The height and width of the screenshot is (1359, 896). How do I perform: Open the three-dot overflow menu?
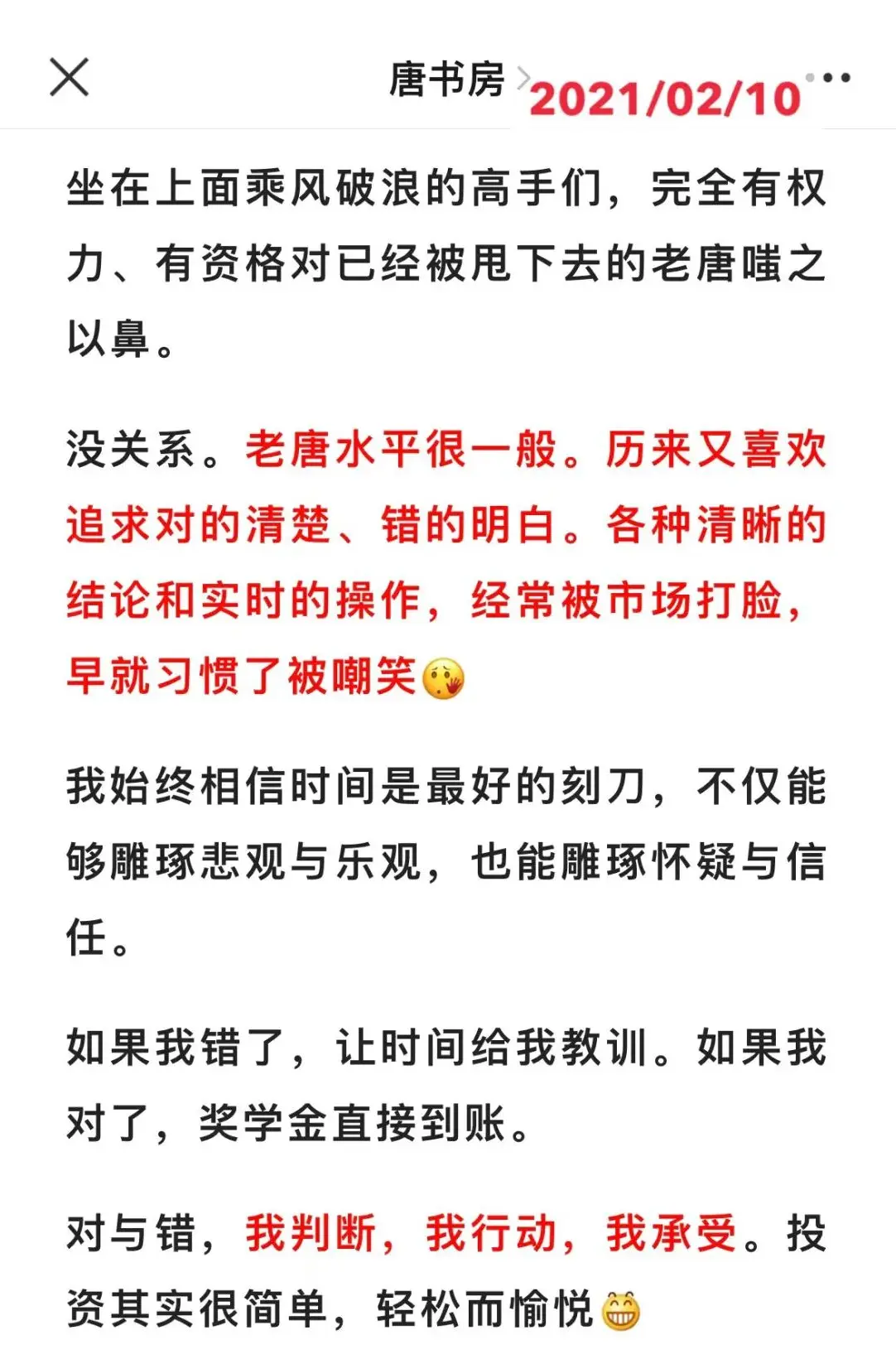[x=831, y=78]
